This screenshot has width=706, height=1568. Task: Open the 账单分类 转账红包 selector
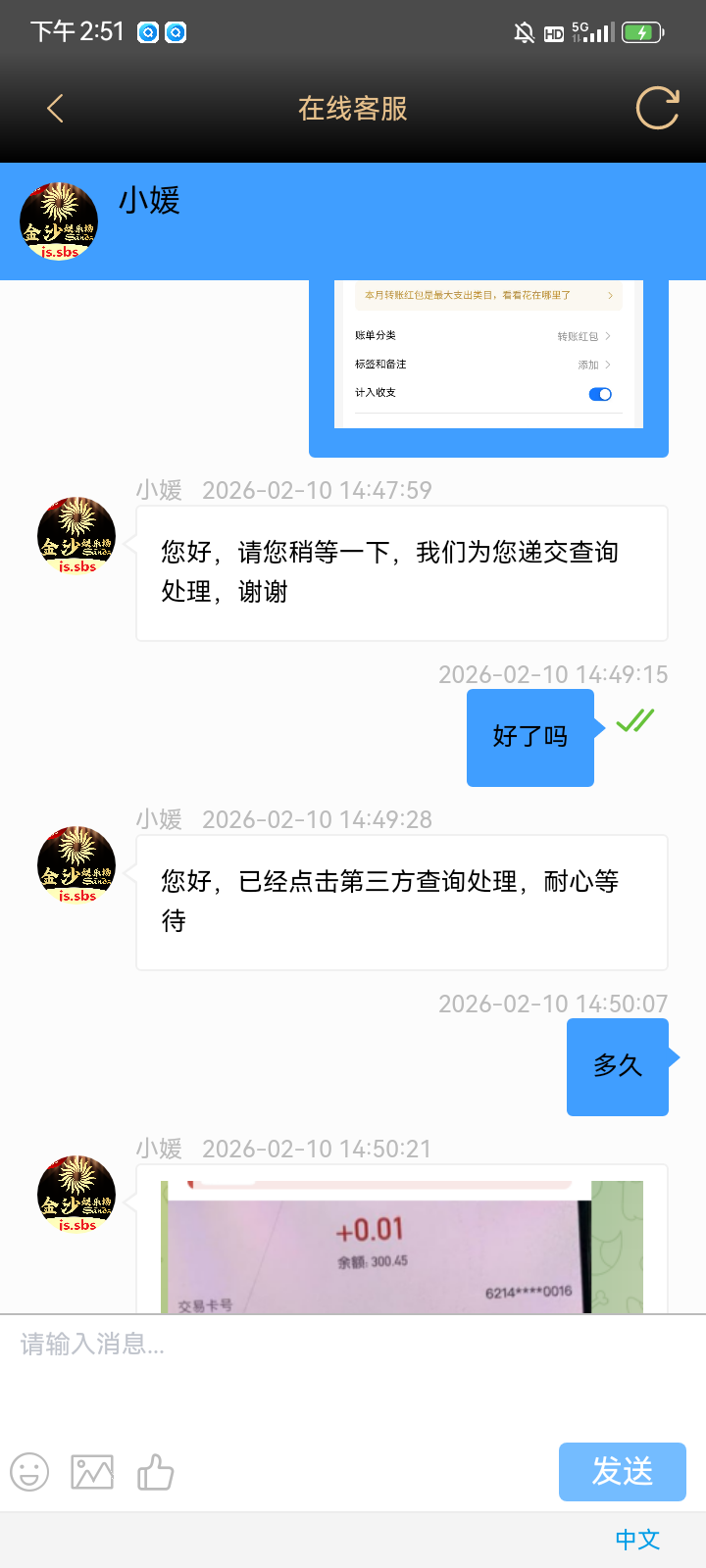coord(586,334)
